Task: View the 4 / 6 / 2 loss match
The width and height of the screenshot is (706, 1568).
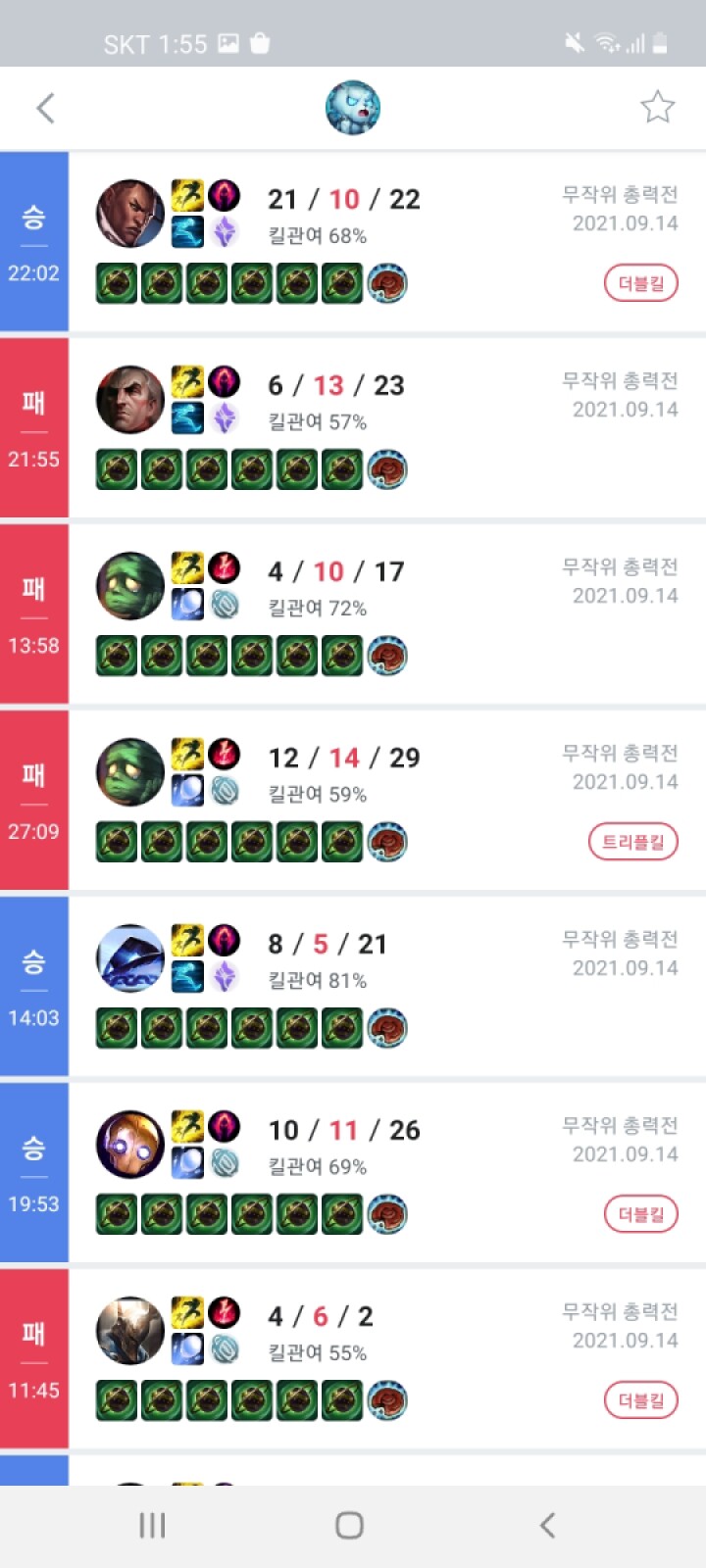Action: 387,1358
